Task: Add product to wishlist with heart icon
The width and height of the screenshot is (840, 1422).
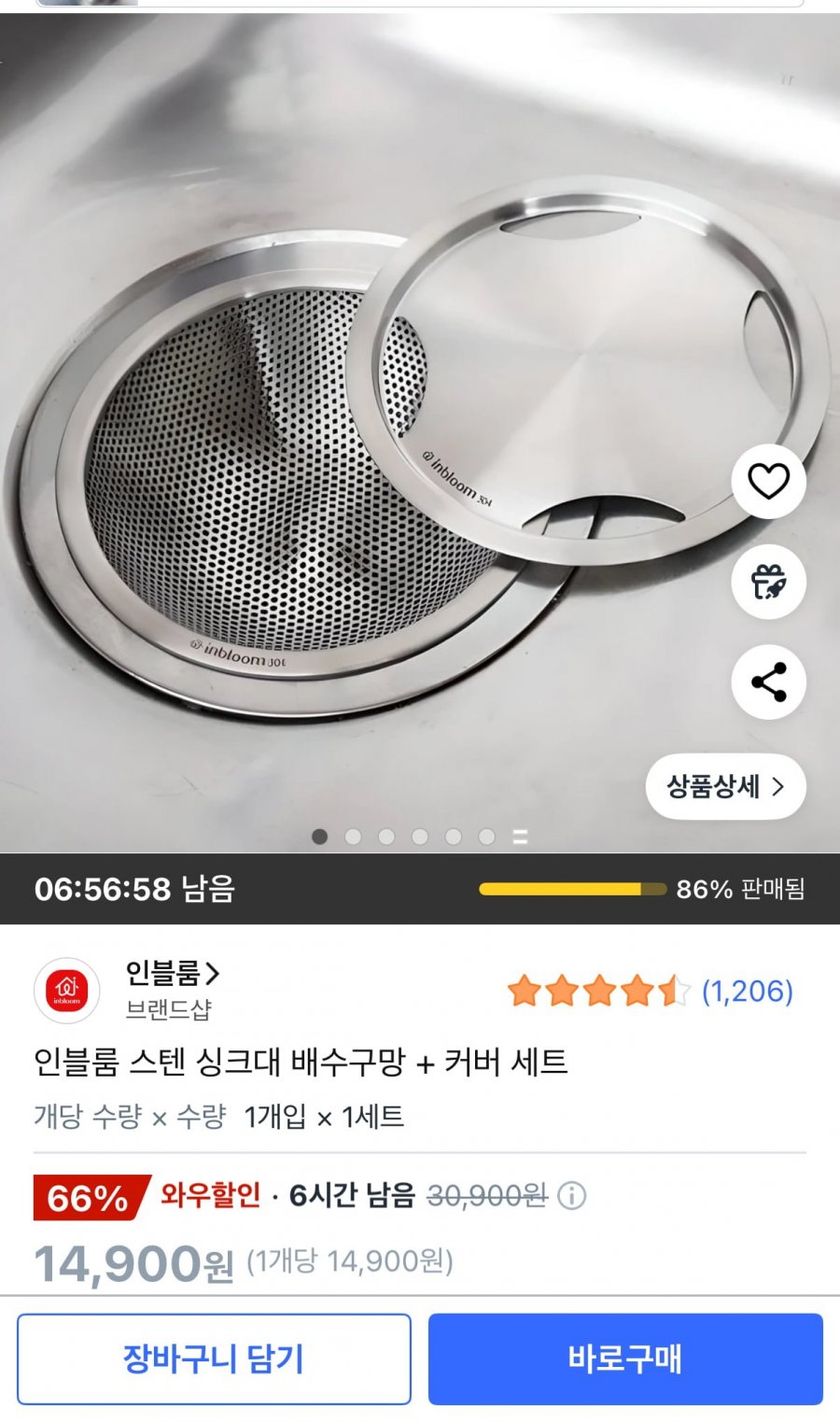Action: click(x=768, y=482)
